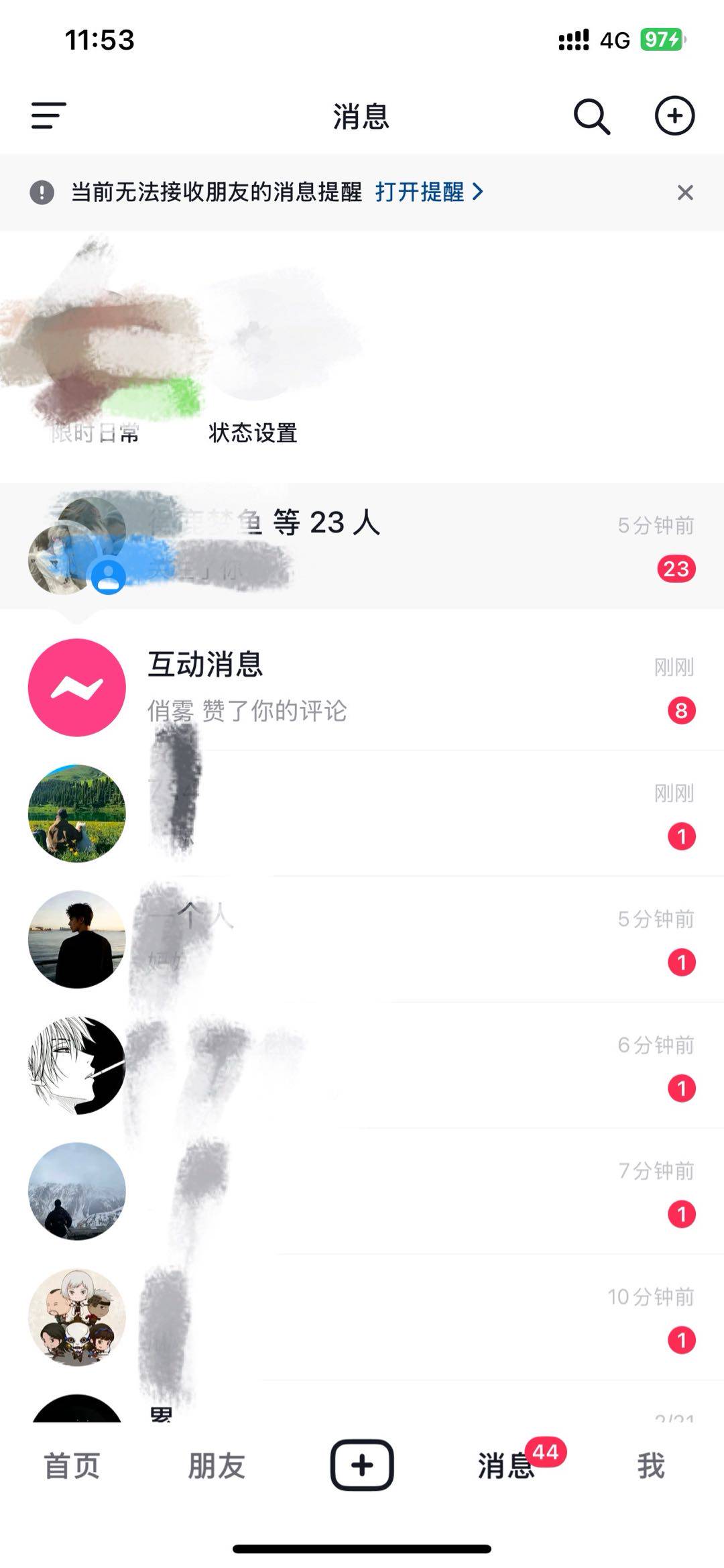Create a new post with the bottom plus button

coord(362,1465)
